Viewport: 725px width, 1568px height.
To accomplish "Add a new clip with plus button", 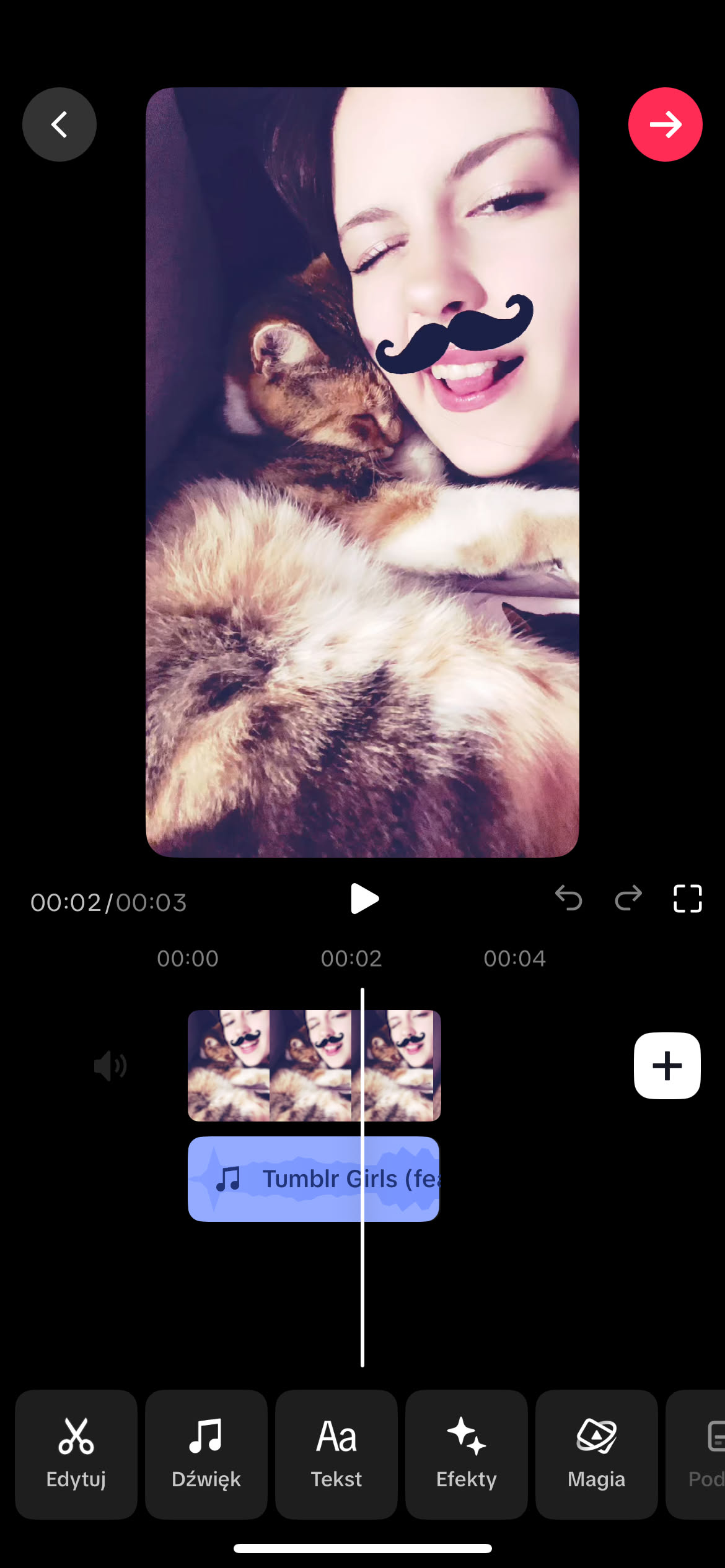I will (x=667, y=1066).
